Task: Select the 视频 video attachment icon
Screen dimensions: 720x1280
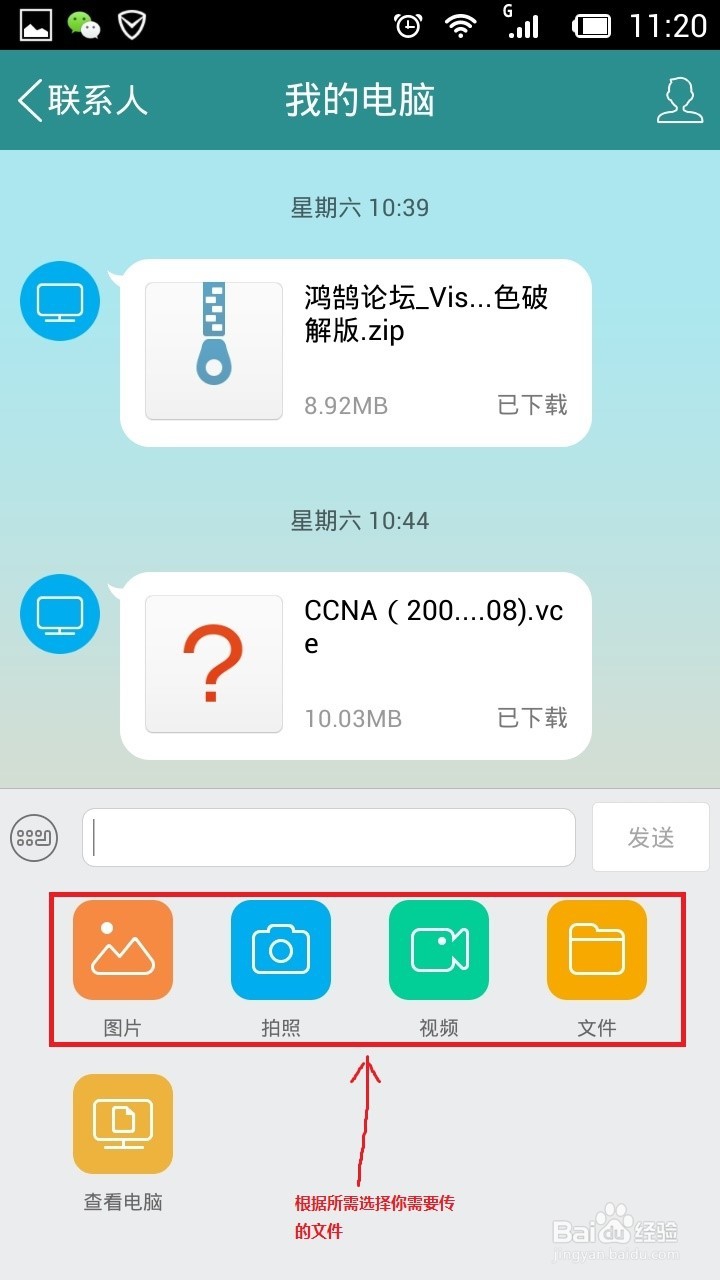Action: (438, 949)
